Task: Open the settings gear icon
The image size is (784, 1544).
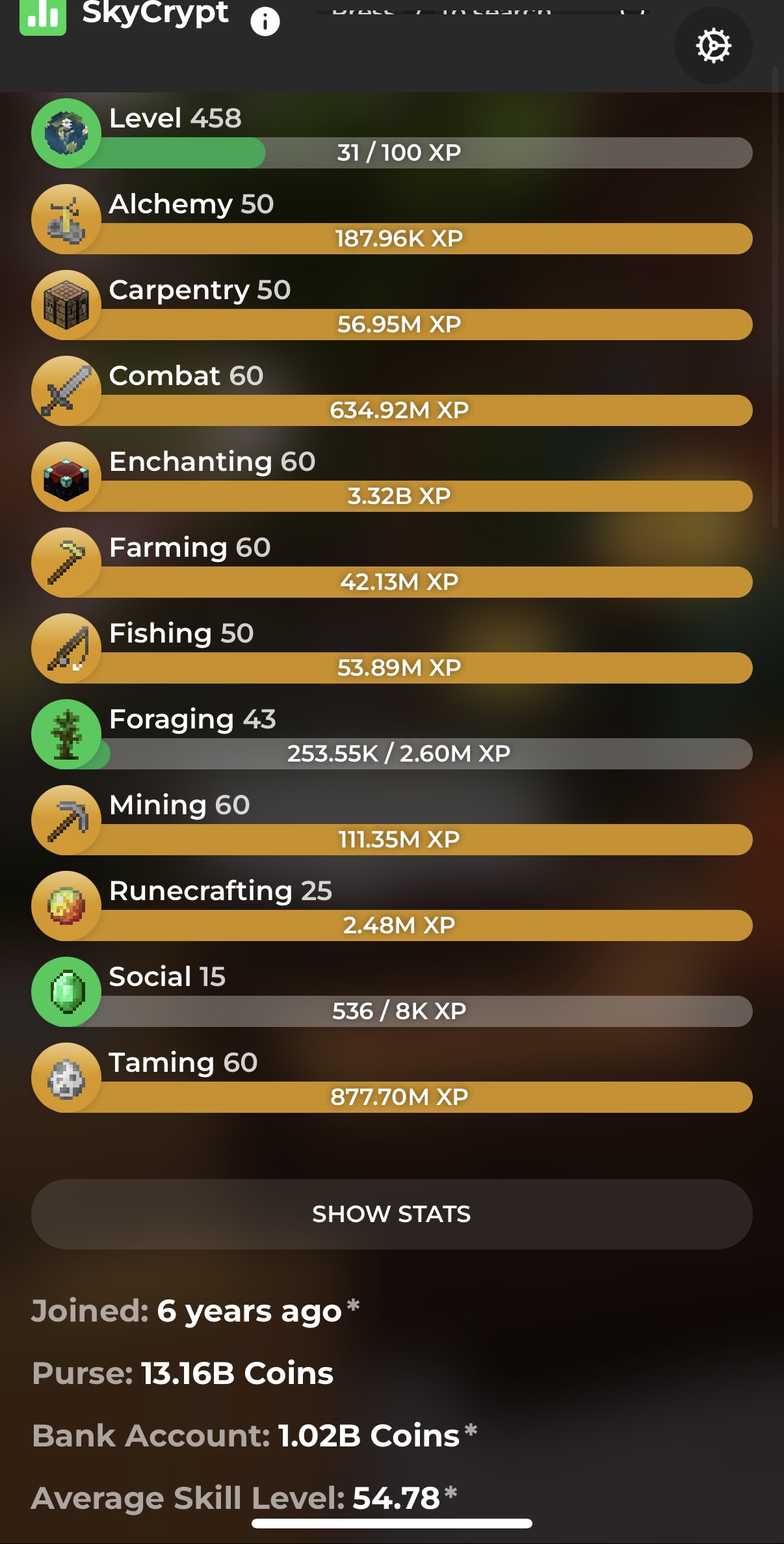Action: [x=713, y=46]
